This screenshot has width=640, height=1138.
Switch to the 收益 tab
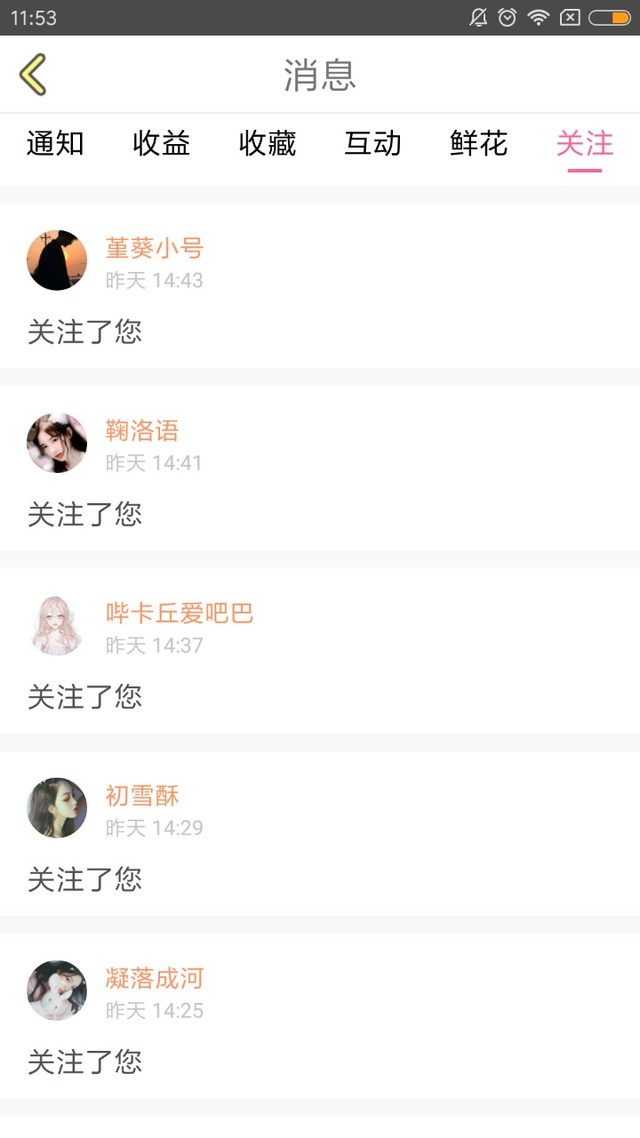(161, 144)
